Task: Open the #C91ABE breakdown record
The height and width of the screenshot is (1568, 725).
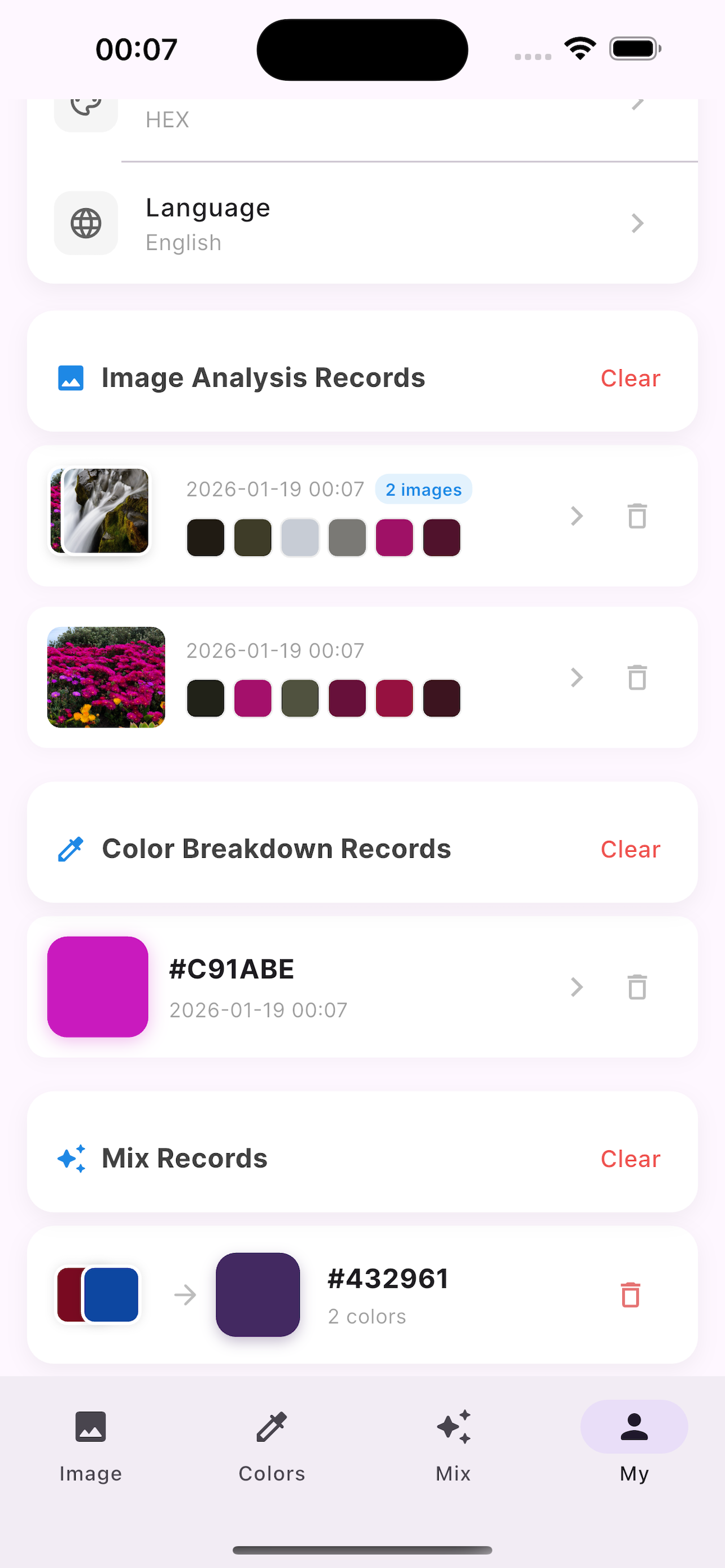Action: point(576,987)
